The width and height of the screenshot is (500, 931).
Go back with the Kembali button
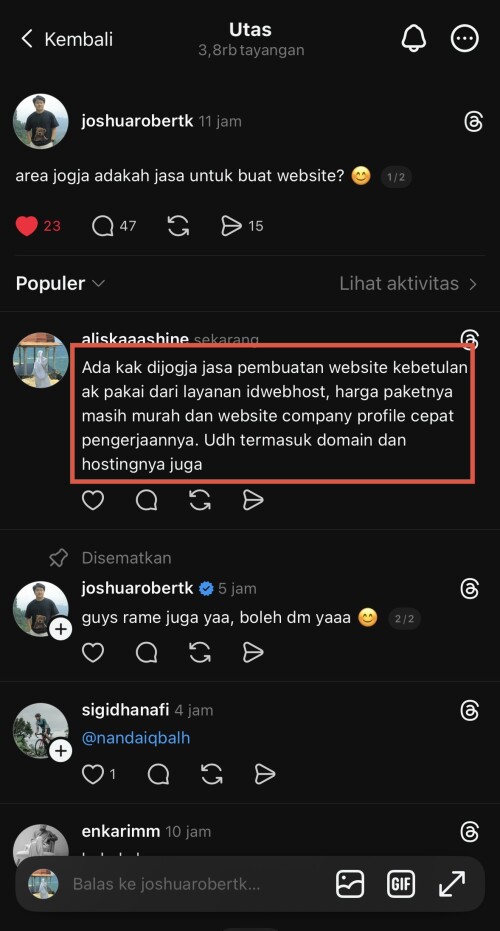[67, 39]
